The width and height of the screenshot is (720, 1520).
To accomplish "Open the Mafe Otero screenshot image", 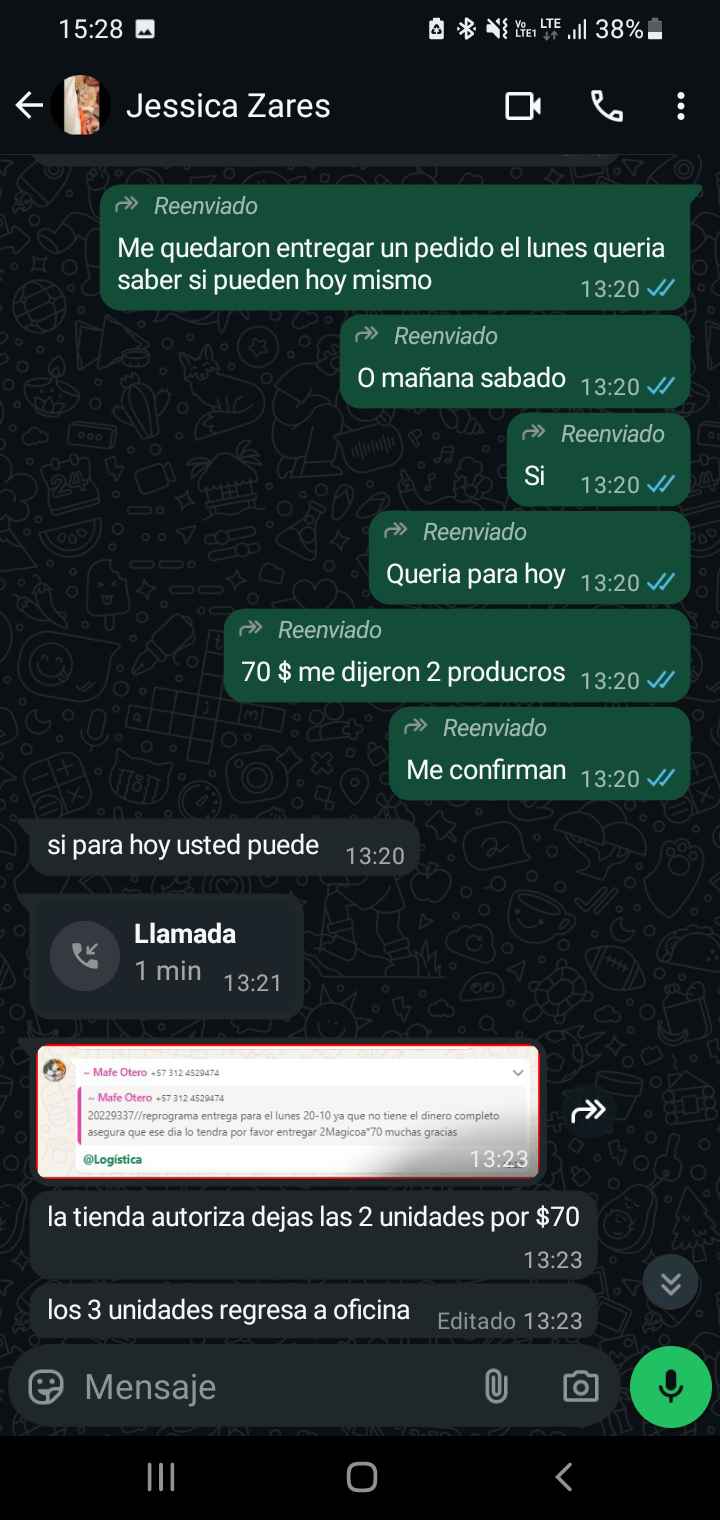I will click(287, 1111).
